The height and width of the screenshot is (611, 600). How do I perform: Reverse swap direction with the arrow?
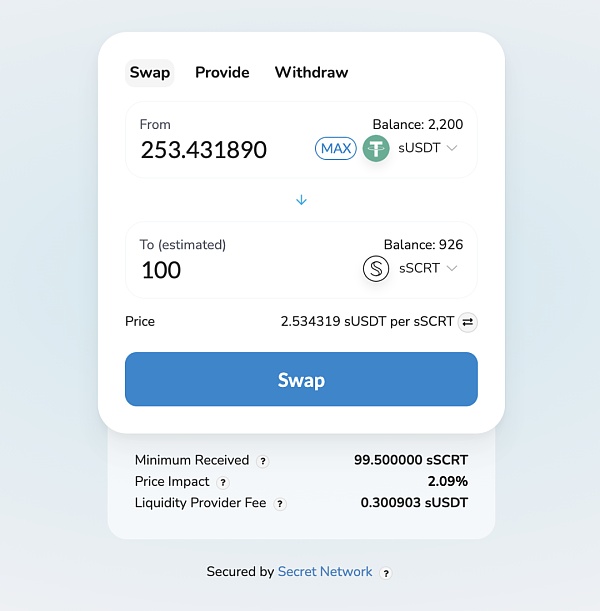(x=301, y=200)
